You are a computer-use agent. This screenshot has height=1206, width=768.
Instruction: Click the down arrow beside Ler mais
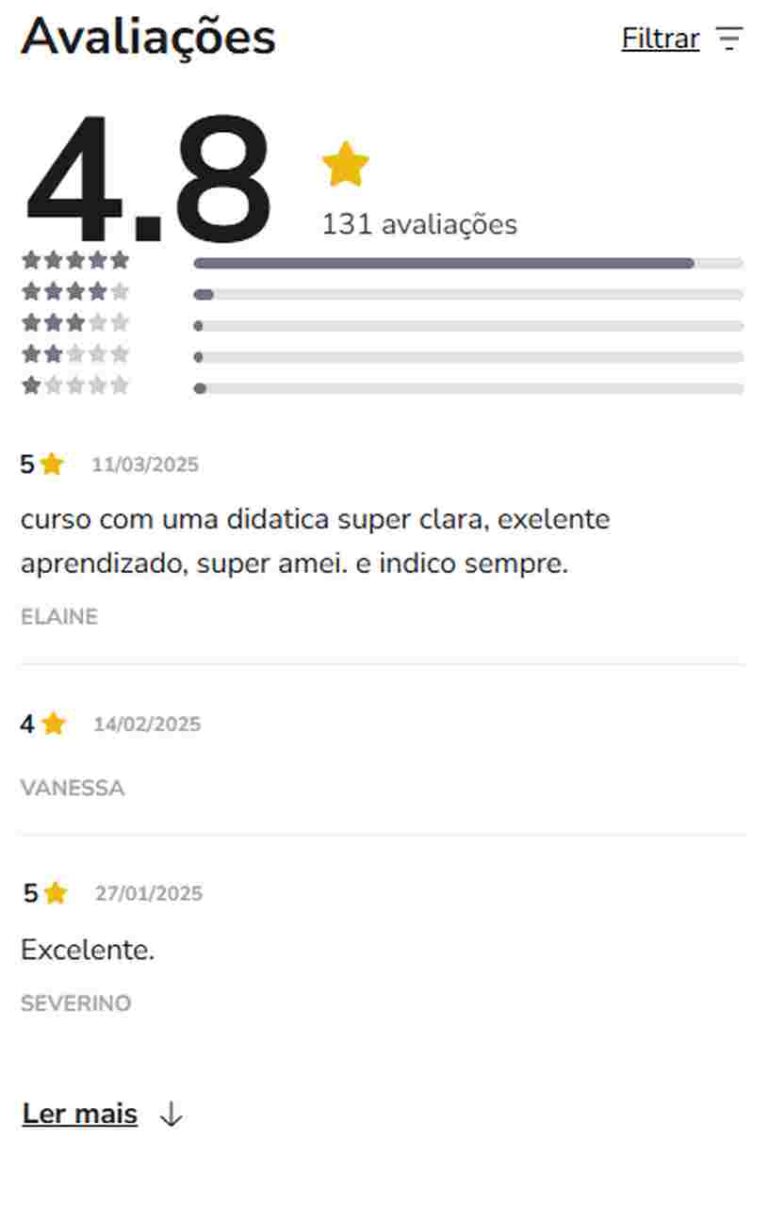[x=172, y=1113]
